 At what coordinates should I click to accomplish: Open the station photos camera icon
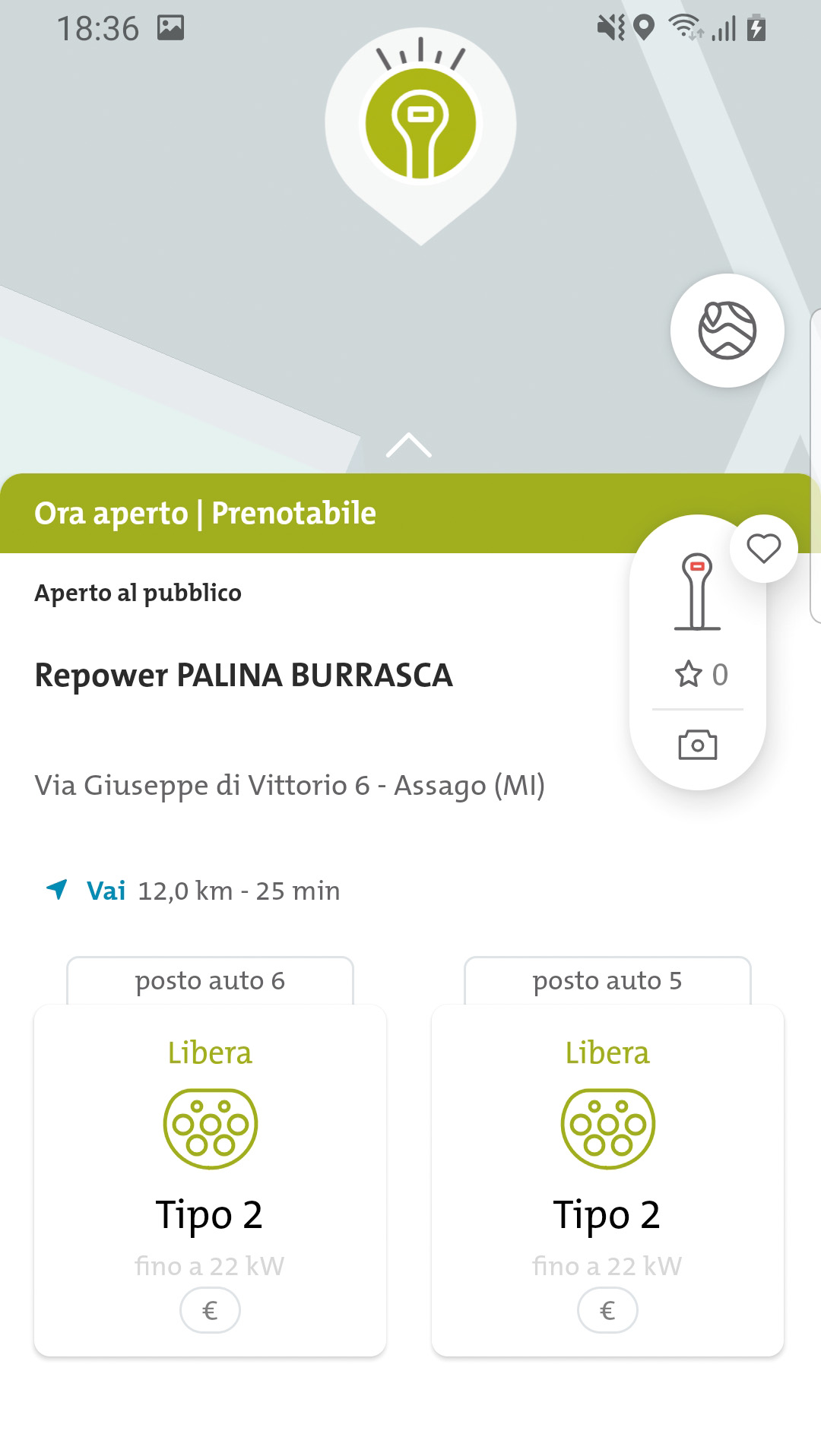pos(697,745)
